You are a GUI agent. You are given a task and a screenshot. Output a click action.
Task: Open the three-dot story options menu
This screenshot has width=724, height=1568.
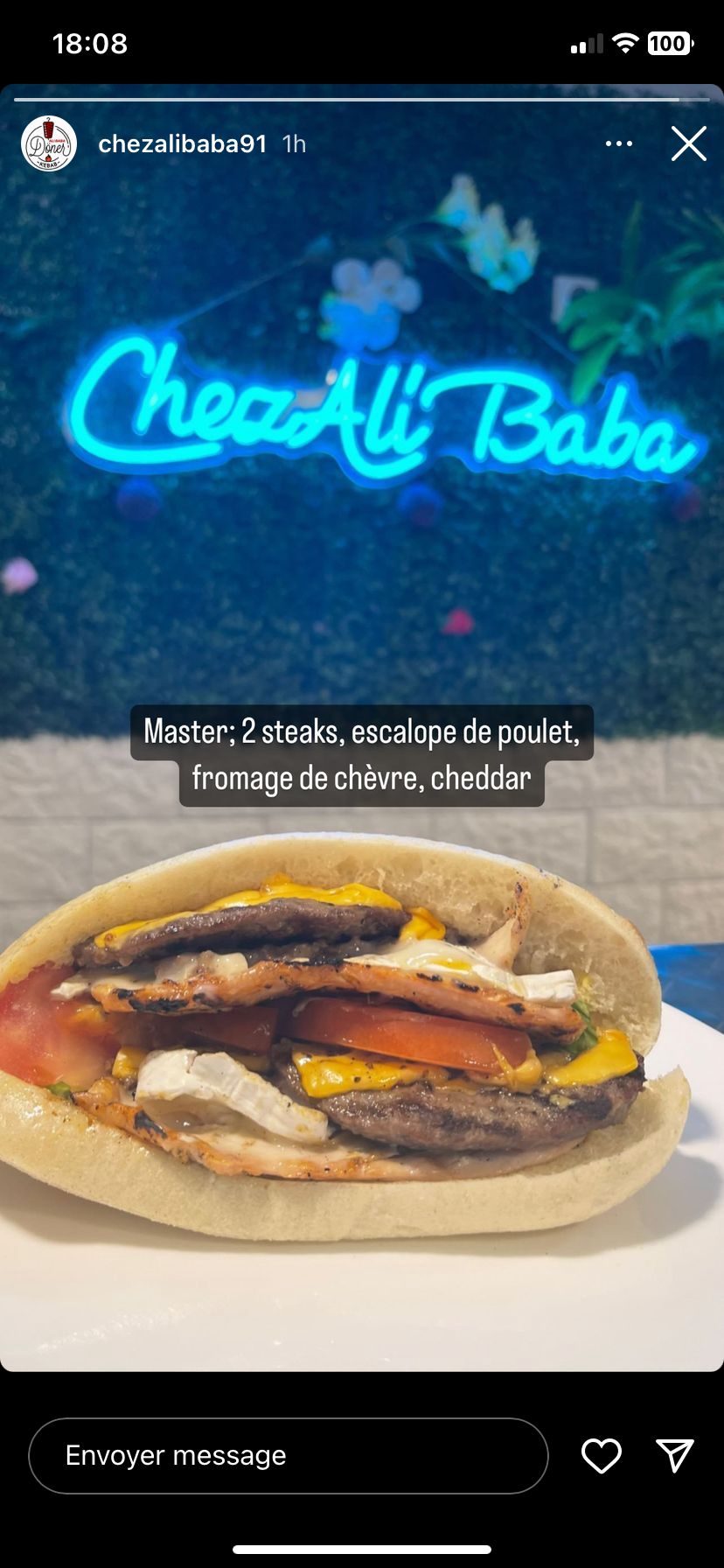pyautogui.click(x=619, y=143)
